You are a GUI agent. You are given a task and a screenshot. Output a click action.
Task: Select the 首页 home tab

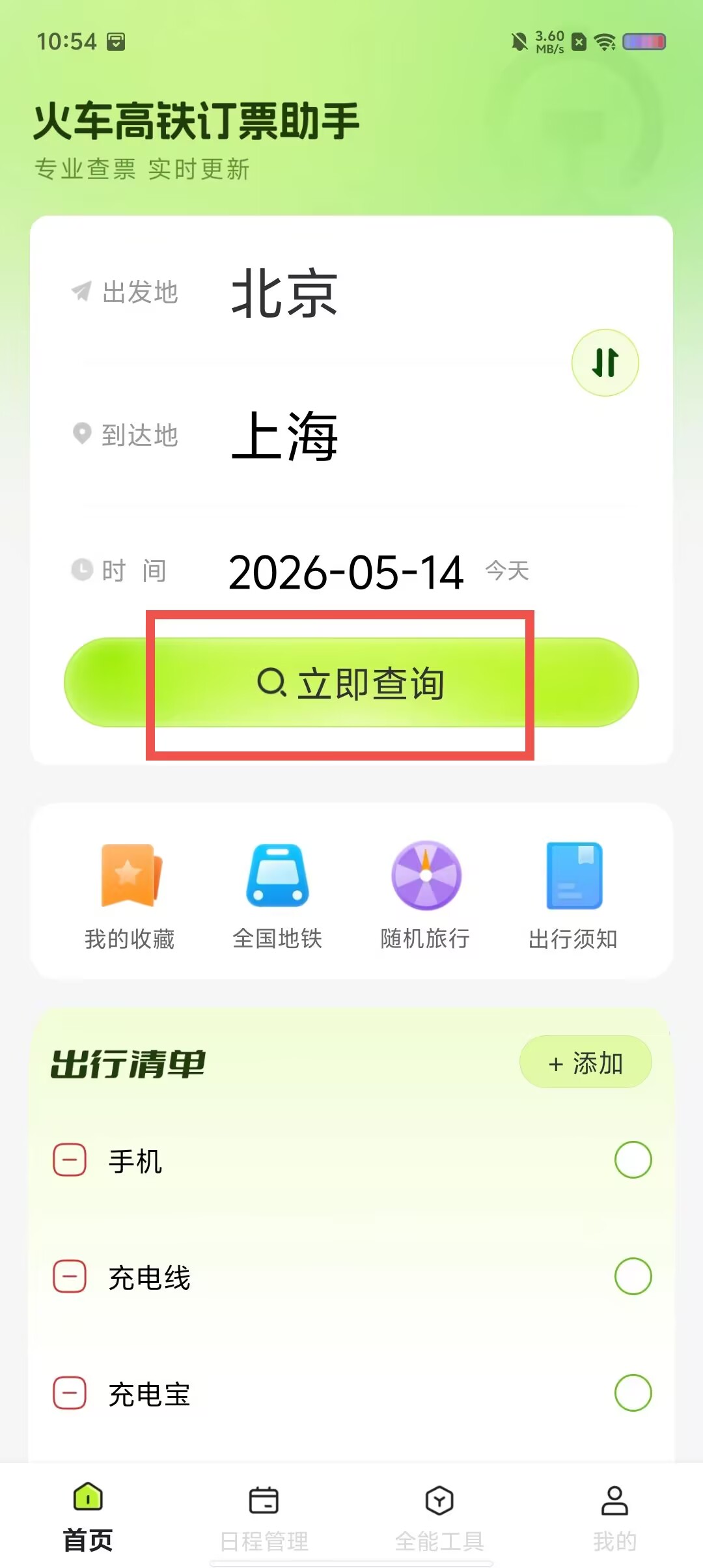(x=88, y=1518)
